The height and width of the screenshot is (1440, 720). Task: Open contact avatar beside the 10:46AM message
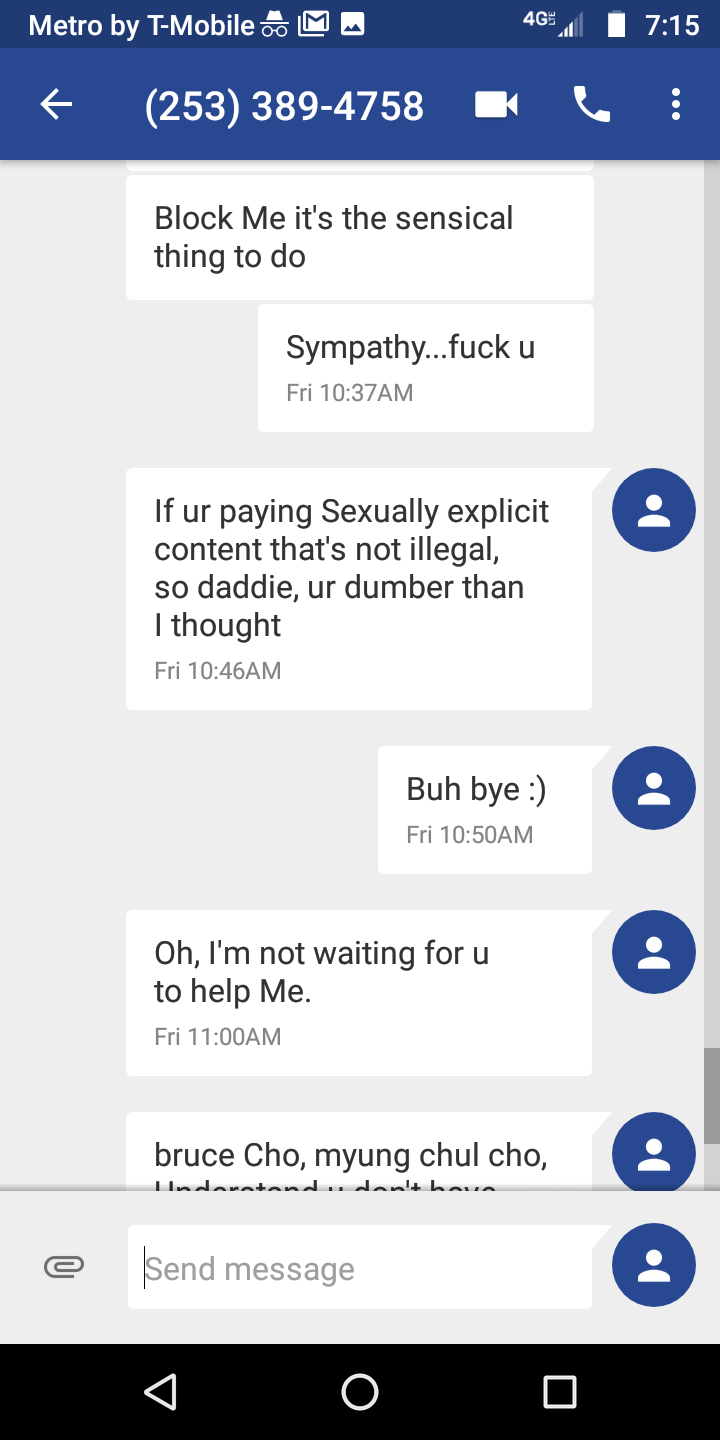(653, 510)
